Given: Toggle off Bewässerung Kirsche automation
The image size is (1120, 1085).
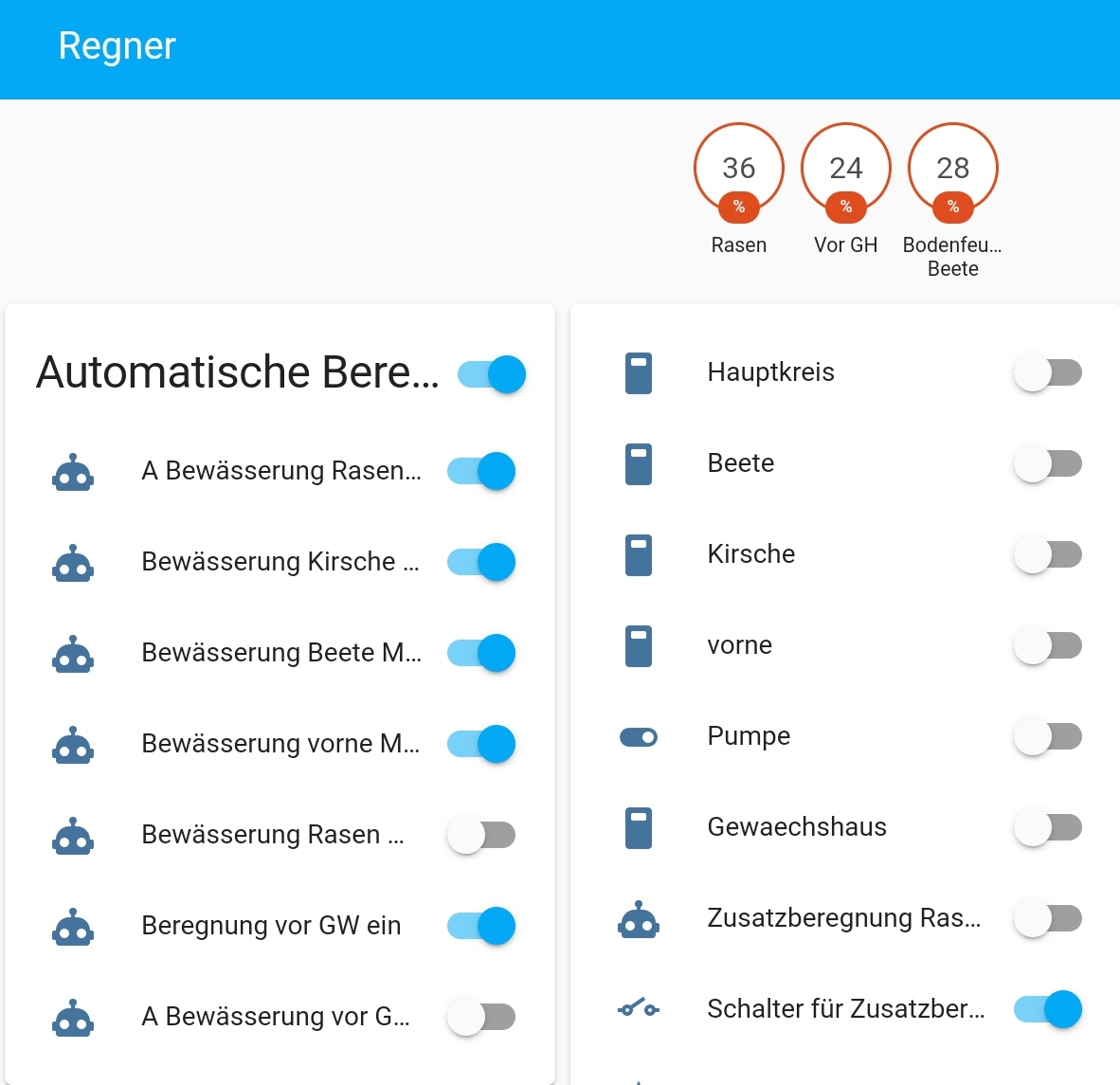Looking at the screenshot, I should pos(481,562).
